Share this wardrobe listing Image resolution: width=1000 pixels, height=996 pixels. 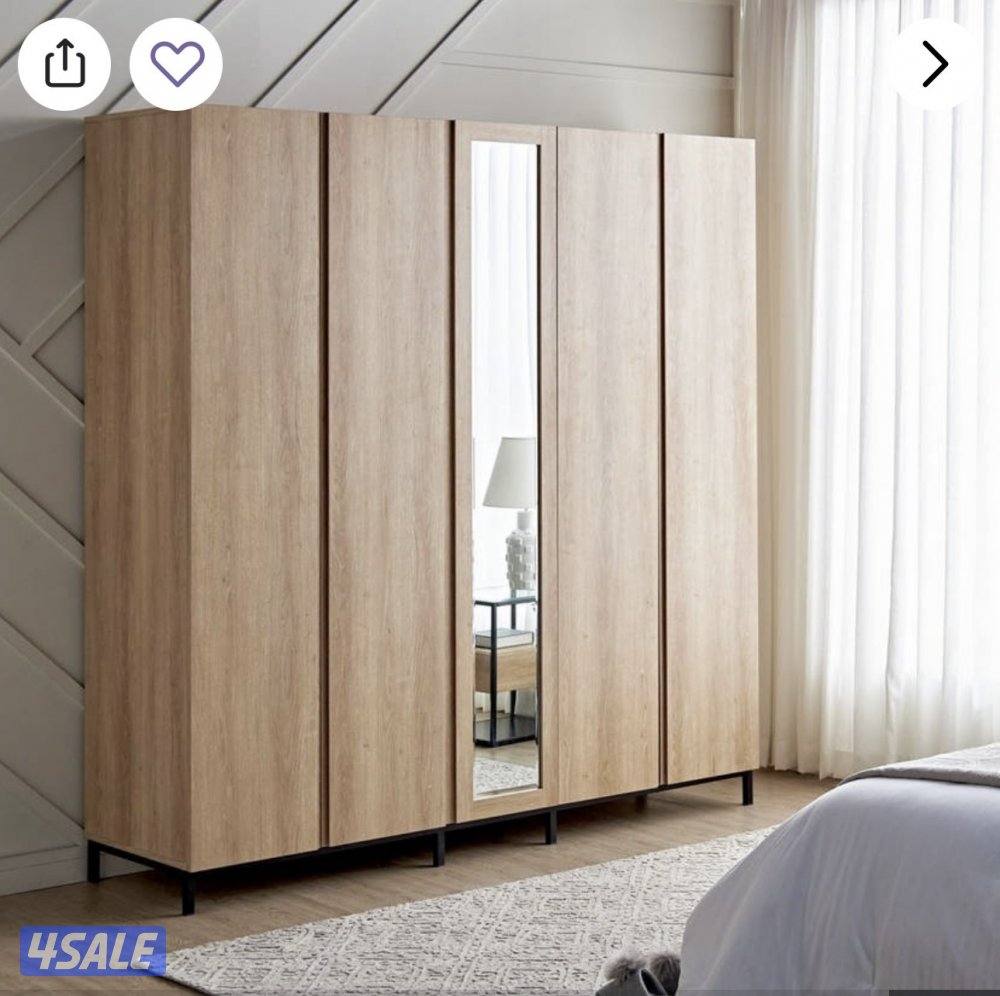64,64
